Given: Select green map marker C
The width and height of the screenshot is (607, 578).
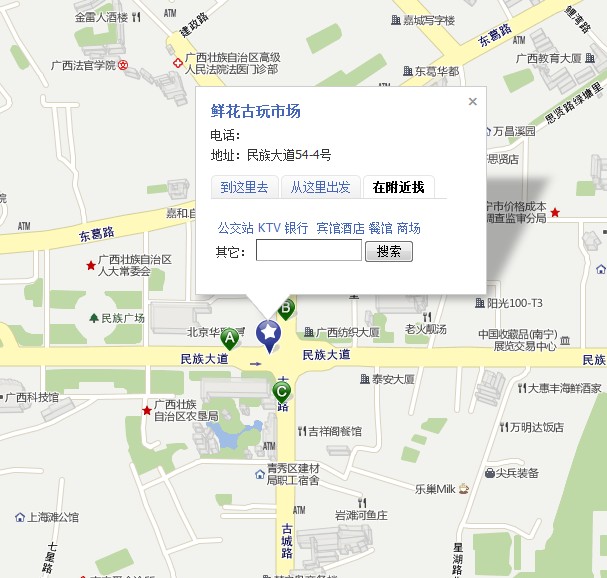Looking at the screenshot, I should pos(282,391).
